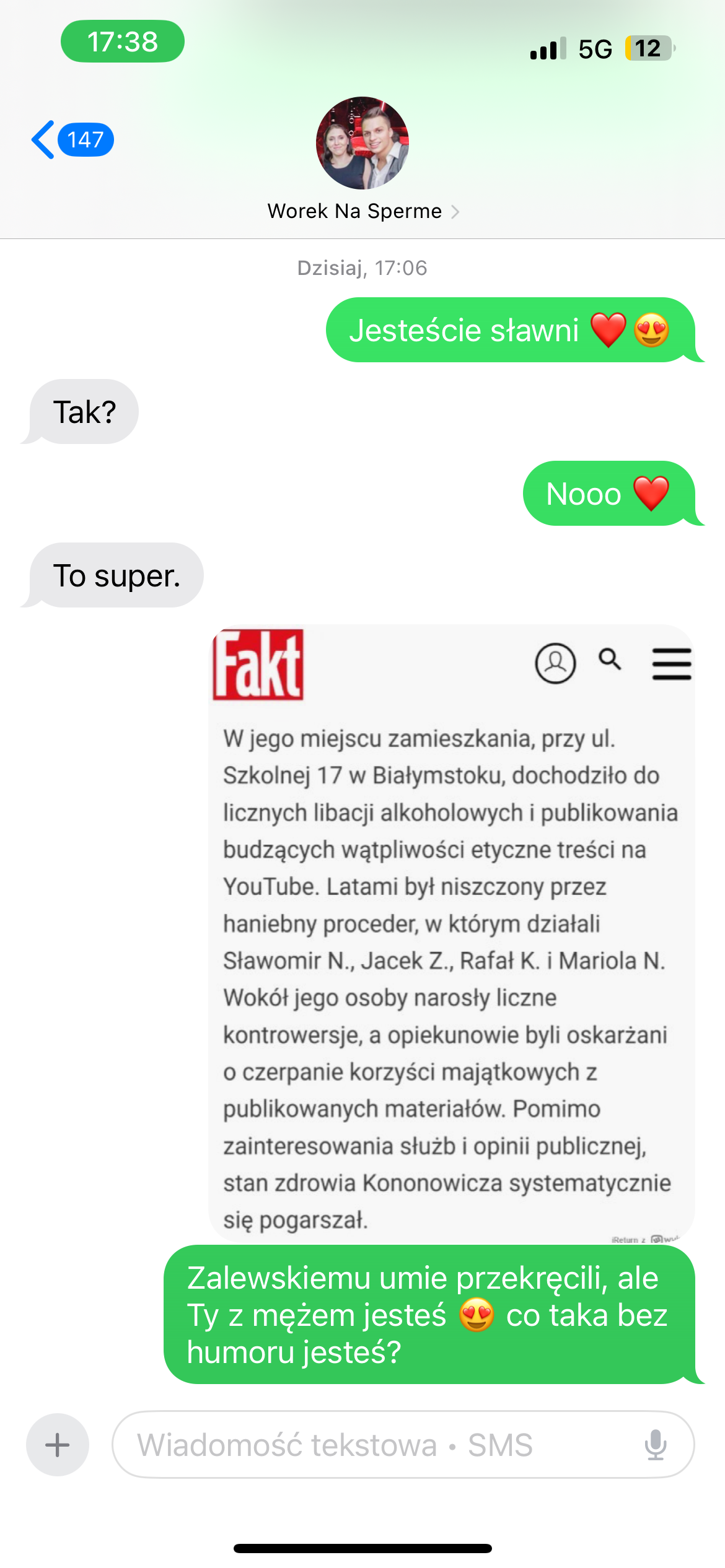The height and width of the screenshot is (1568, 725).
Task: Open the sent Fakt screenshot image
Action: tap(451, 929)
